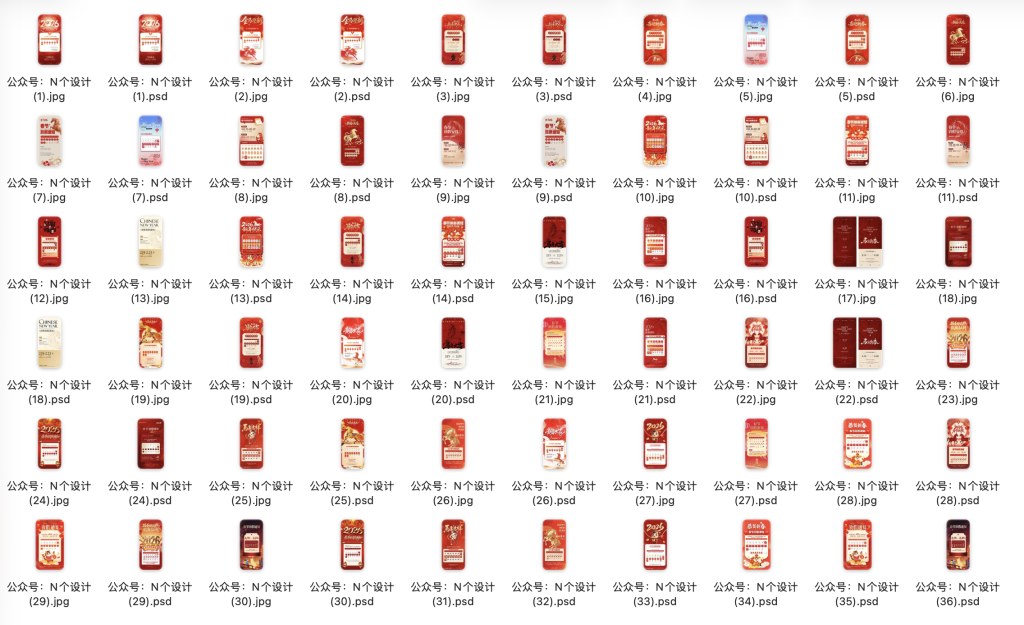Open the file N个设计 (7).psd
Viewport: 1024px width, 625px height.
150,141
